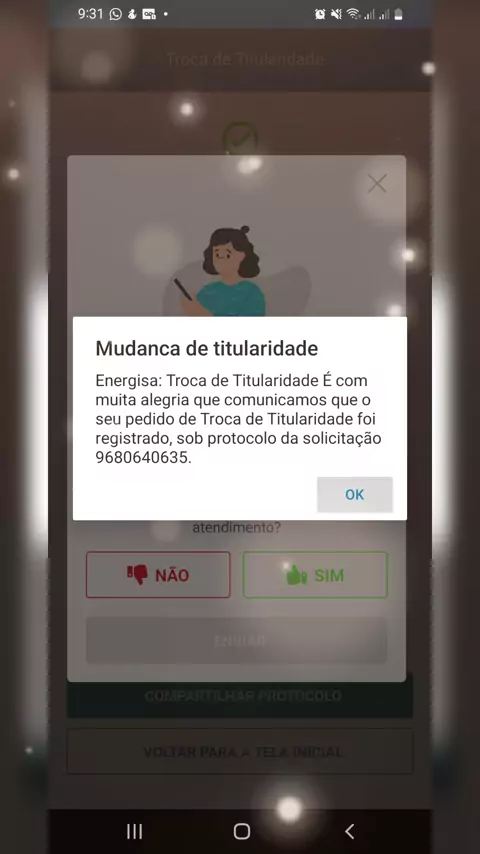
Task: Choose the SIM thumbs-up option
Action: click(315, 575)
